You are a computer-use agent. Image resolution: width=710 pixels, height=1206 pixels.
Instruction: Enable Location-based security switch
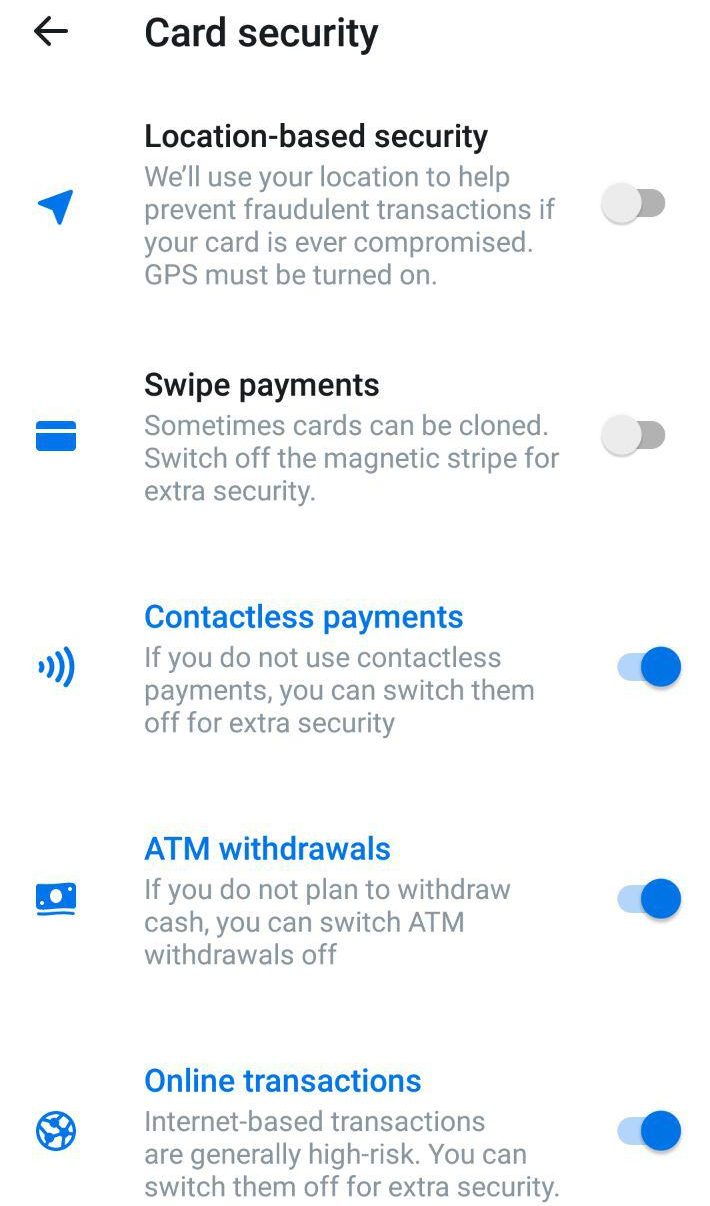coord(634,204)
